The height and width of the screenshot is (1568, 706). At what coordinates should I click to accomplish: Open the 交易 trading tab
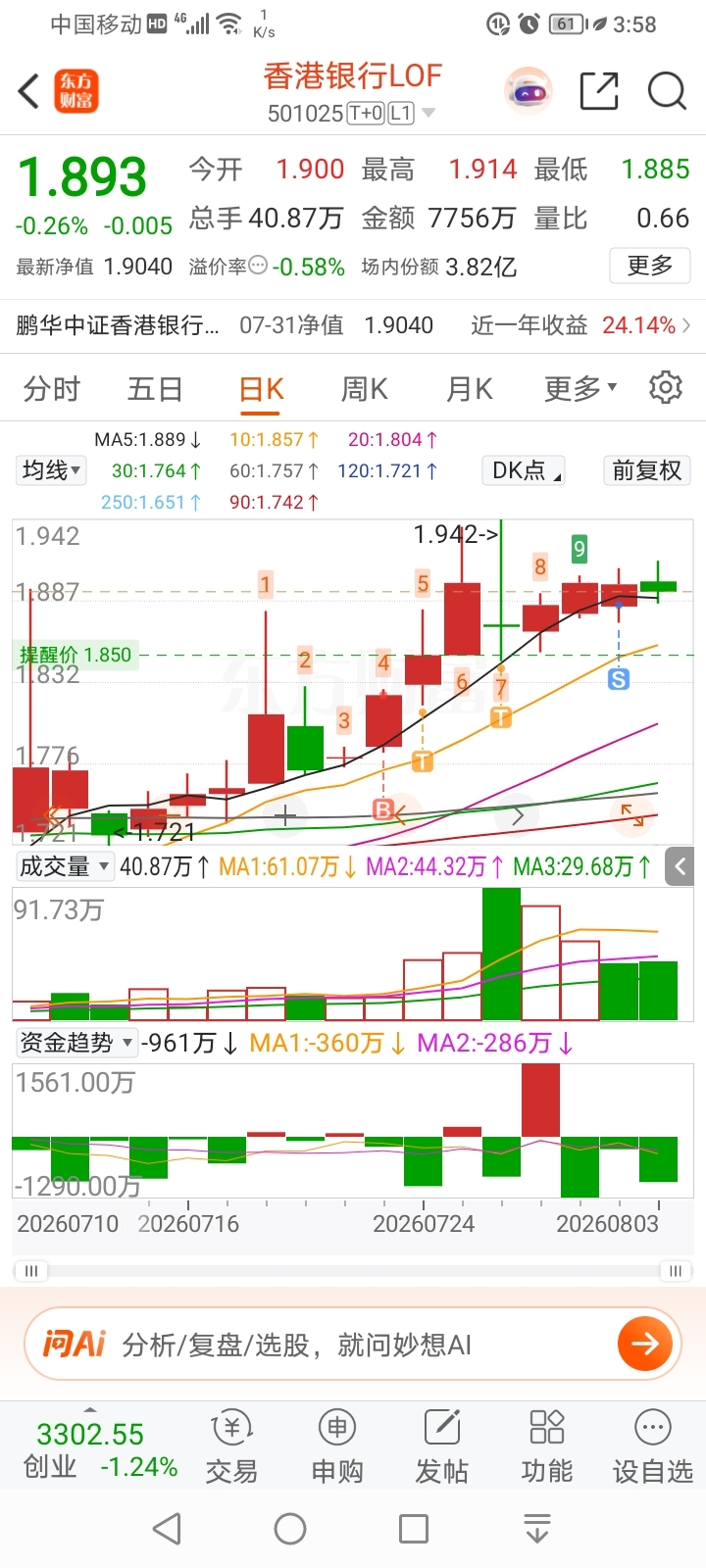231,1447
